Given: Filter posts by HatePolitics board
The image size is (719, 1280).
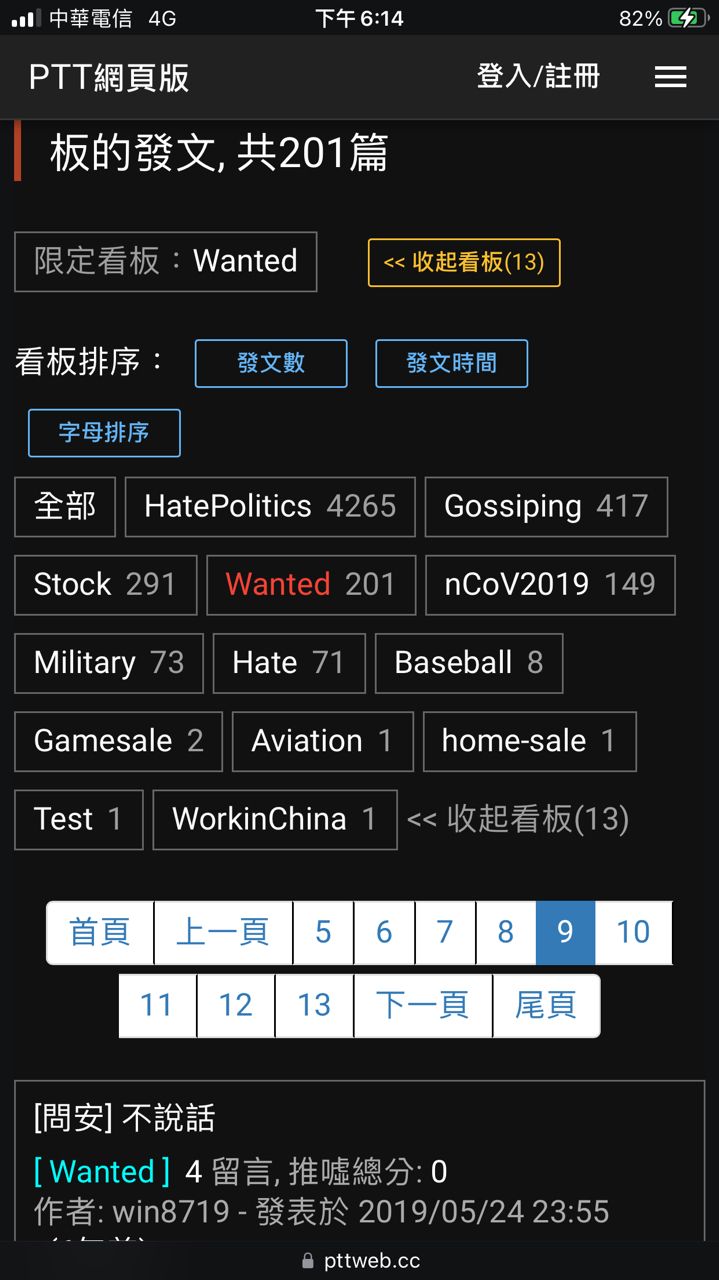Looking at the screenshot, I should 270,506.
